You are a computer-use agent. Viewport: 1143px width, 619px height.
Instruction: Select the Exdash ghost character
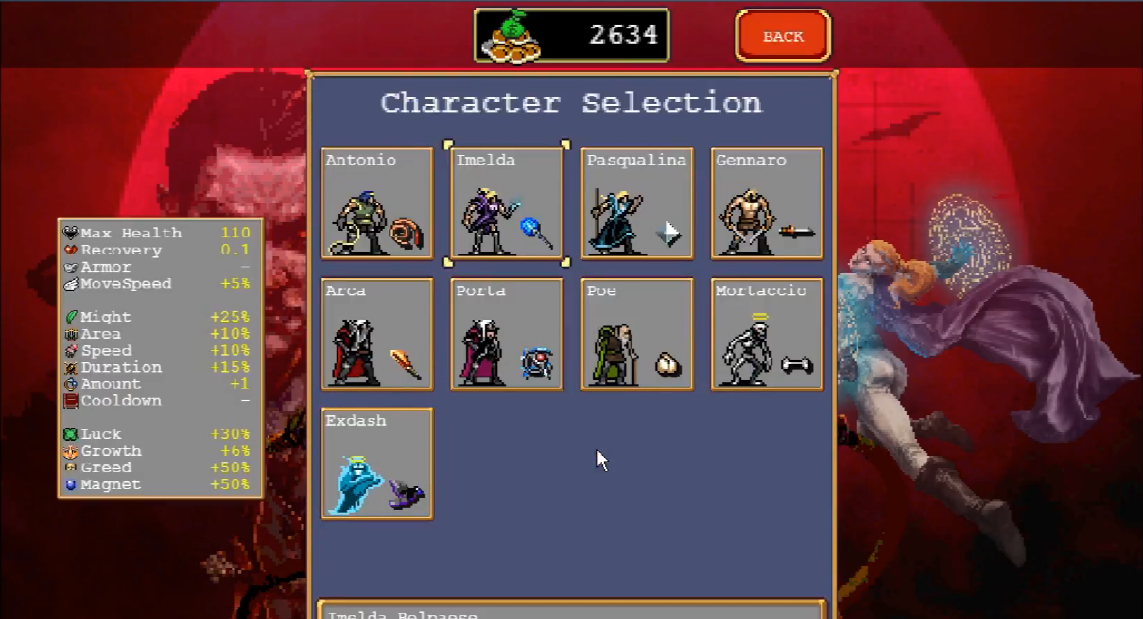click(377, 464)
